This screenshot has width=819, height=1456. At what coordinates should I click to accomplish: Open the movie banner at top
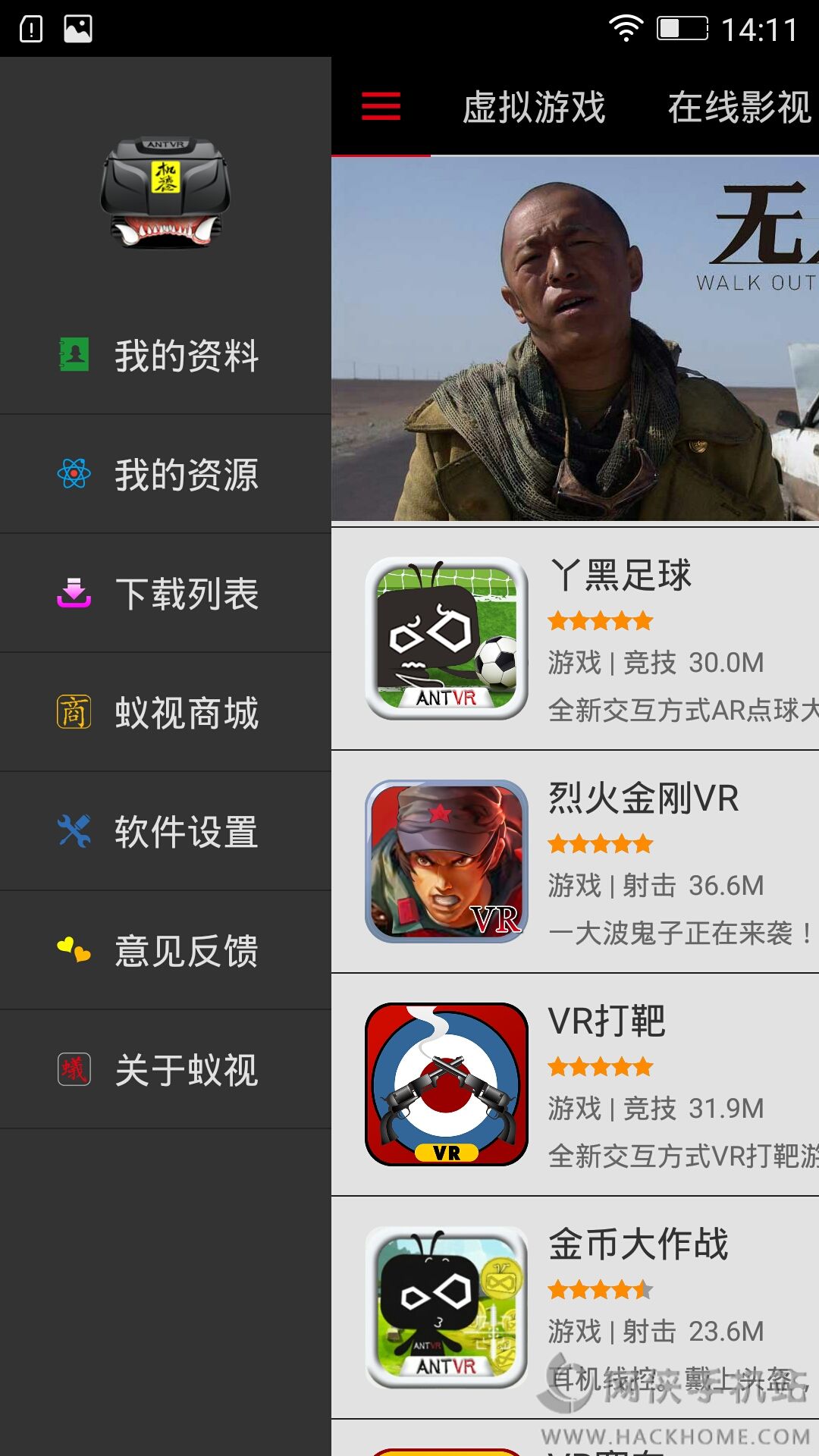click(x=575, y=339)
